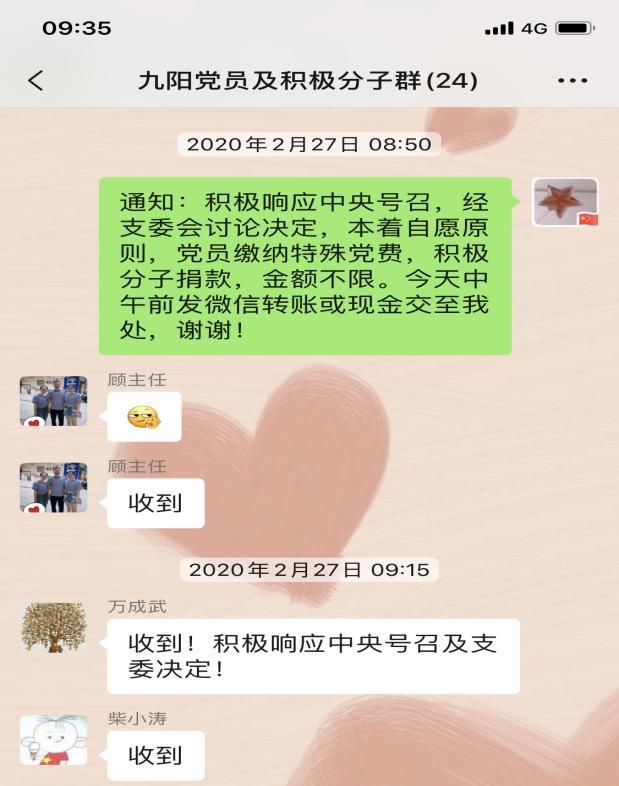This screenshot has width=619, height=786.
Task: Open the group chat info menu
Action: [572, 81]
